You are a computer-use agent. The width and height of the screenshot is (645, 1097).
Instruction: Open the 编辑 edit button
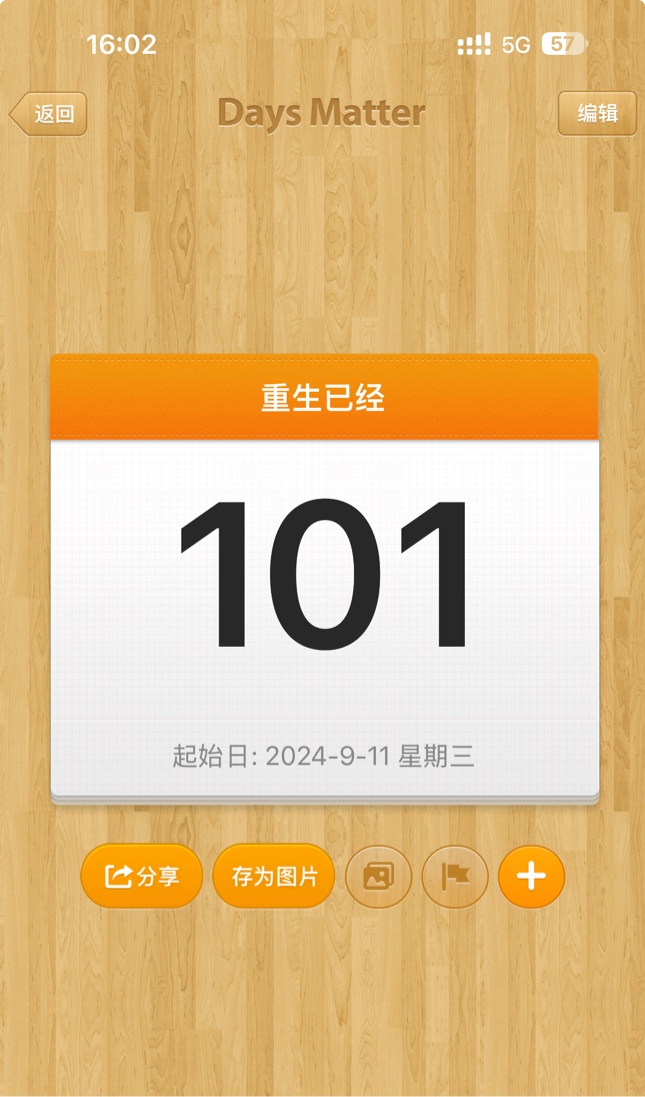[597, 114]
